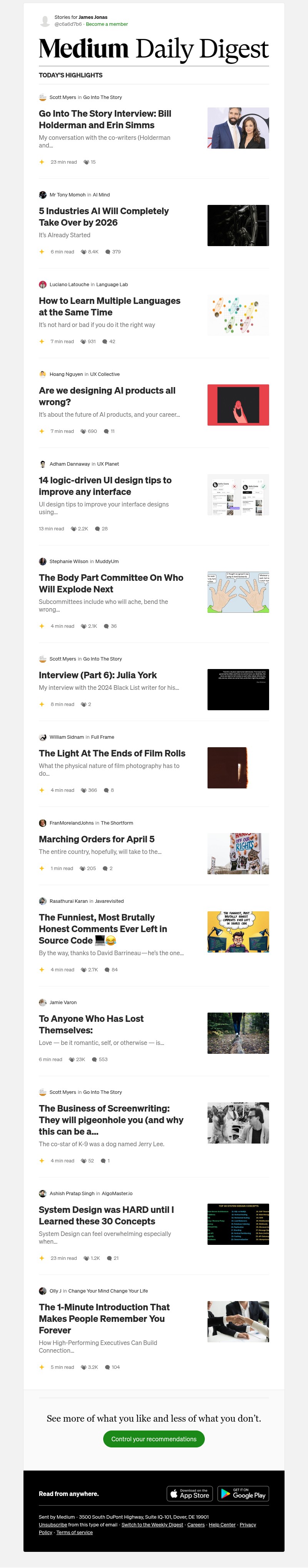Image resolution: width=308 pixels, height=1568 pixels.
Task: Open the Body Part Committee article thumbnail
Action: click(x=238, y=592)
